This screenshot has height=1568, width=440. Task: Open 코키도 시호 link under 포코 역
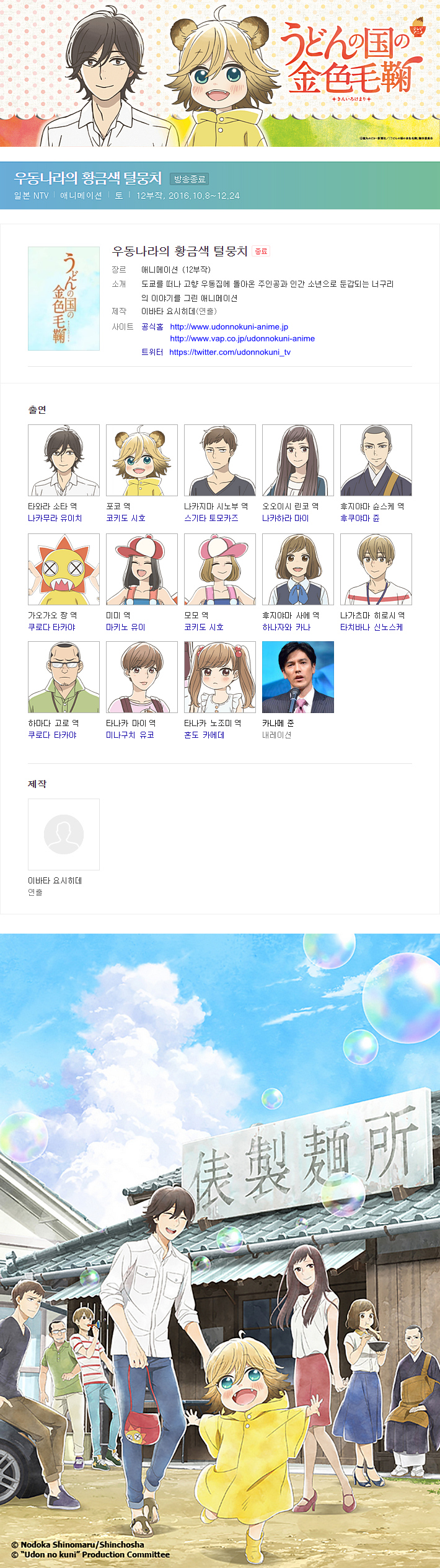[125, 518]
